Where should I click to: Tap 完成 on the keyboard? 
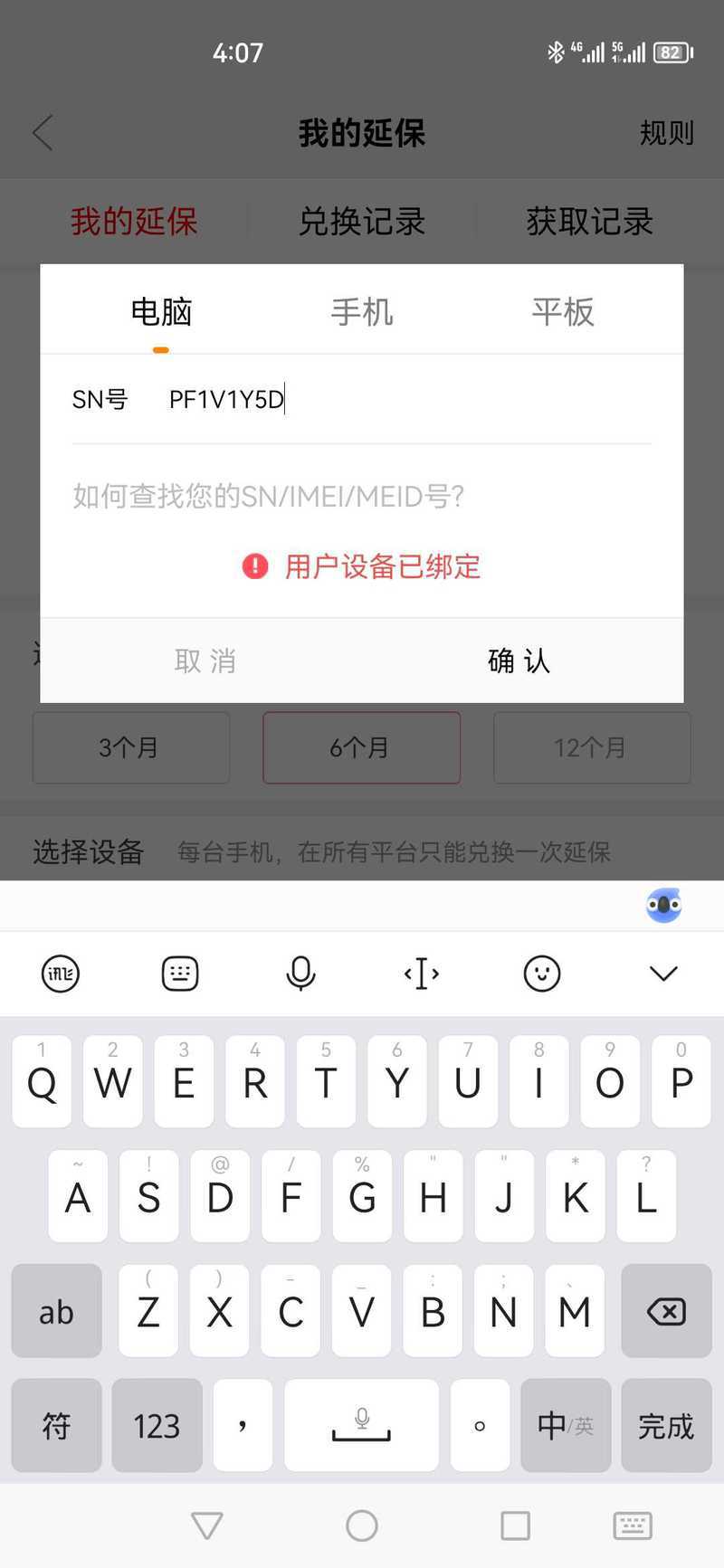pos(666,1426)
